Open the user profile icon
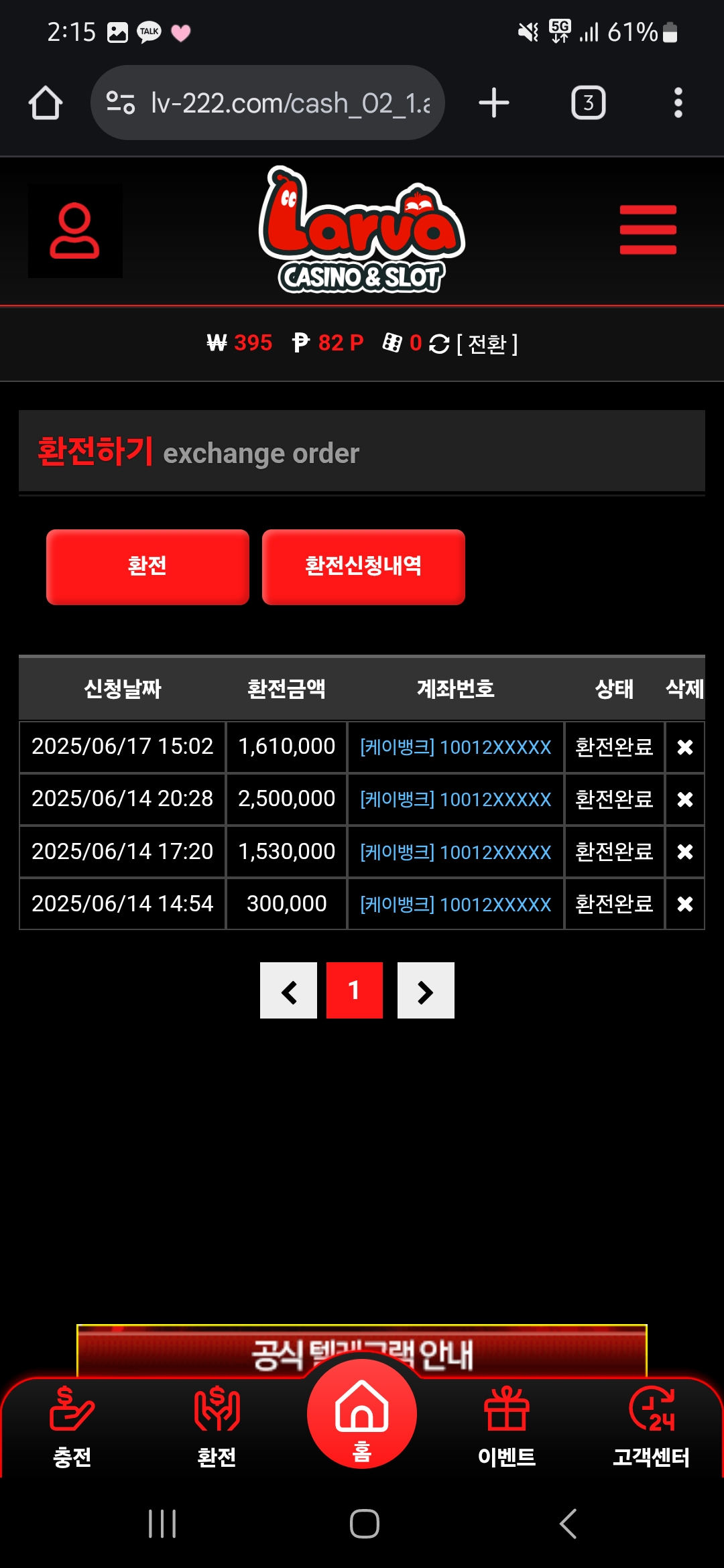This screenshot has width=724, height=1568. pyautogui.click(x=74, y=231)
